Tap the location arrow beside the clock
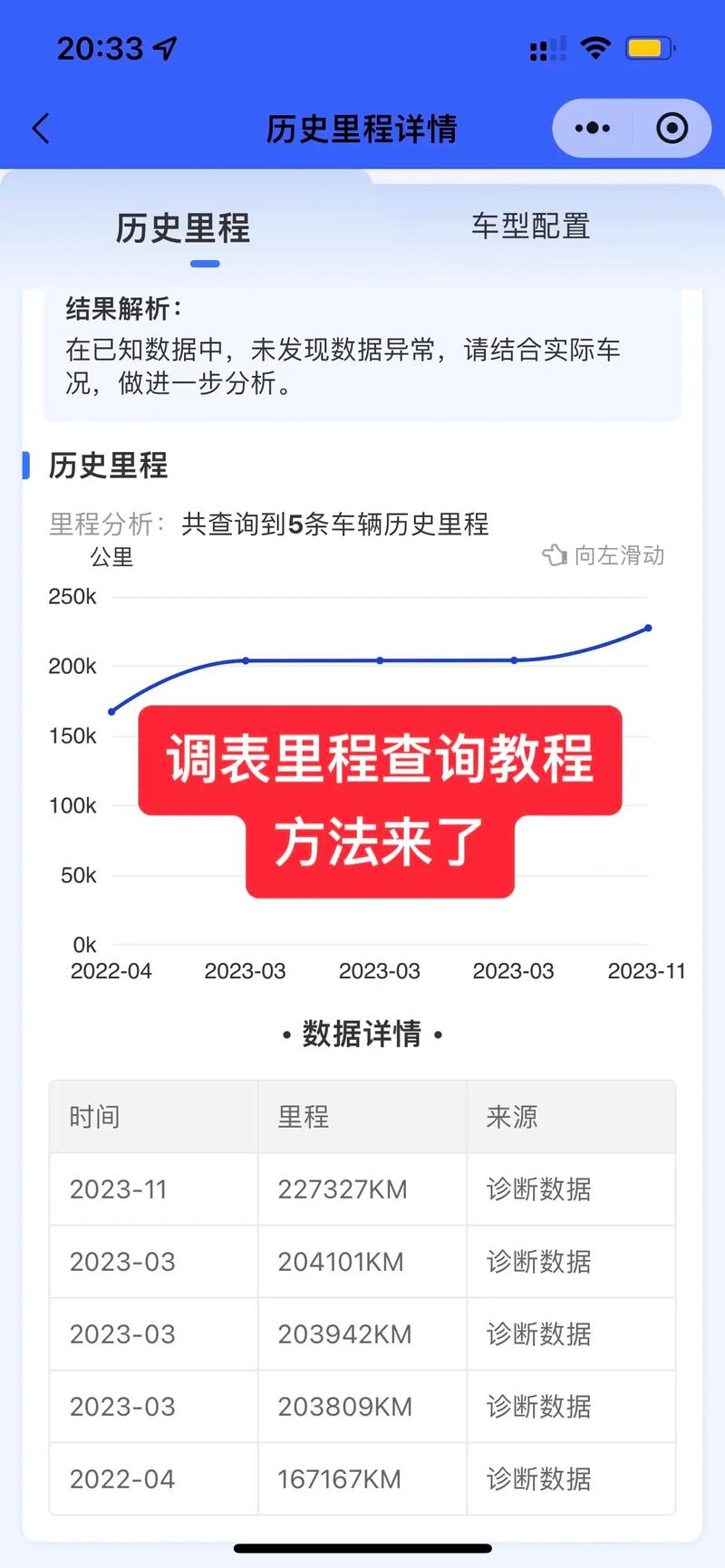This screenshot has height=1568, width=725. pos(160,45)
